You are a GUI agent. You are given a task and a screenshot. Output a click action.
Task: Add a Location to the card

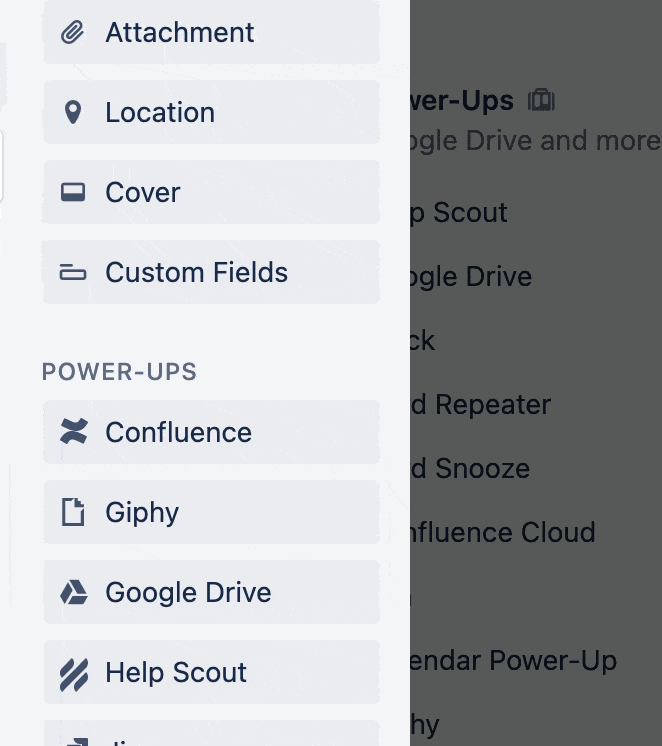click(x=211, y=112)
